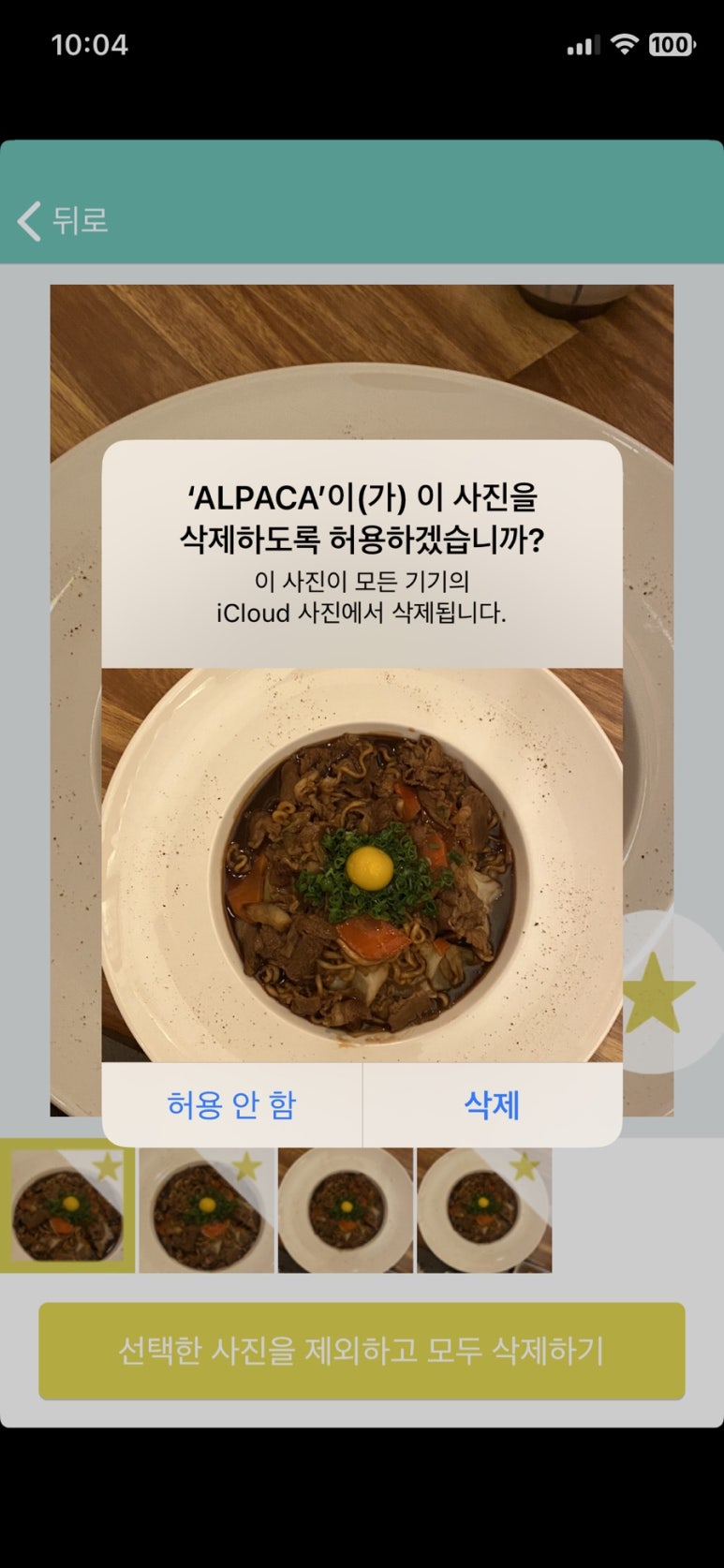Select the second thumbnail in the strip

coord(206,1209)
